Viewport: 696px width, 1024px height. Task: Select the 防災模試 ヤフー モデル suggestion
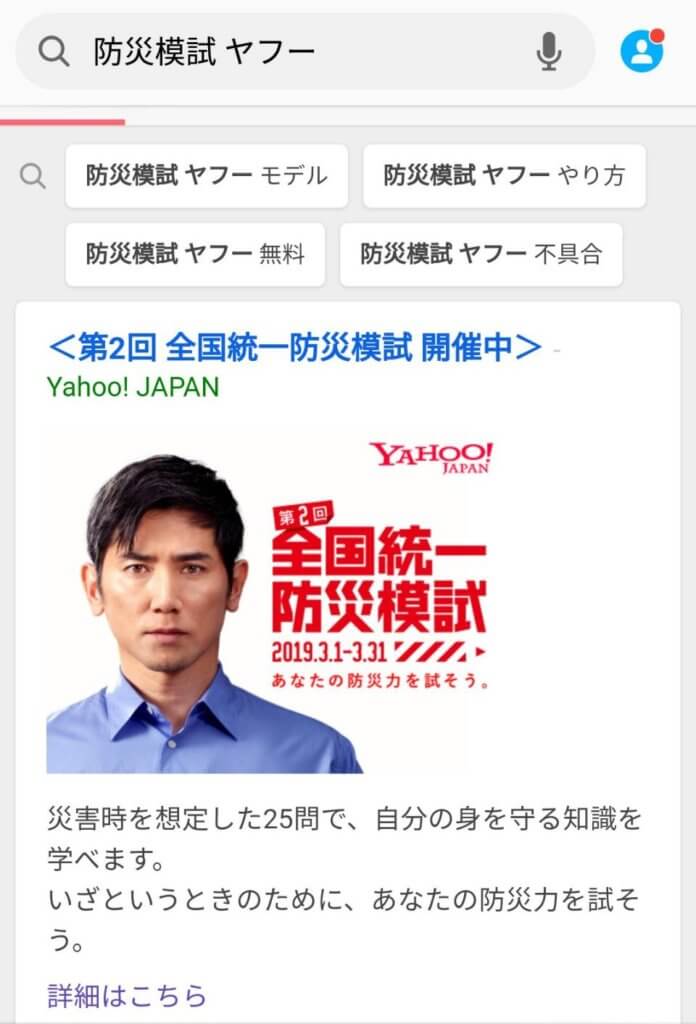coord(207,176)
